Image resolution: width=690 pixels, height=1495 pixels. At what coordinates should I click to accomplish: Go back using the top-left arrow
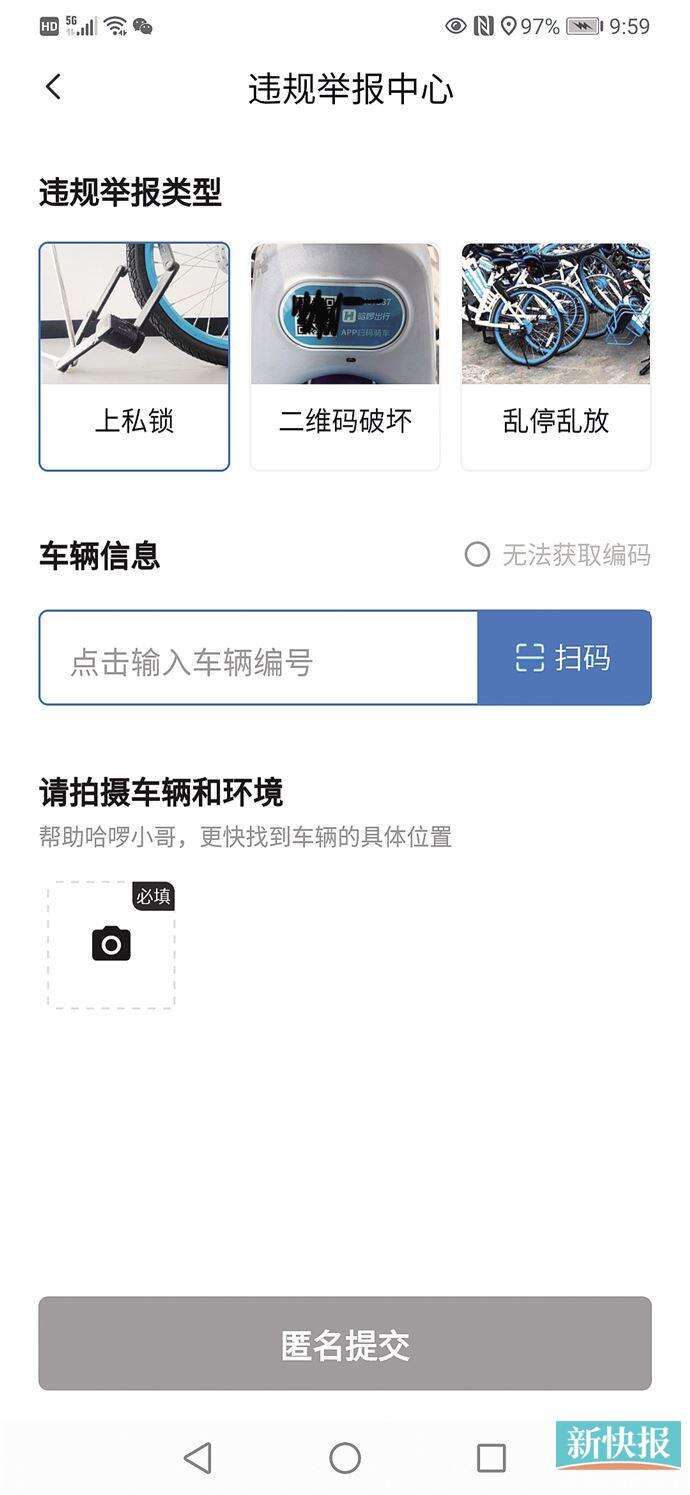pyautogui.click(x=53, y=88)
